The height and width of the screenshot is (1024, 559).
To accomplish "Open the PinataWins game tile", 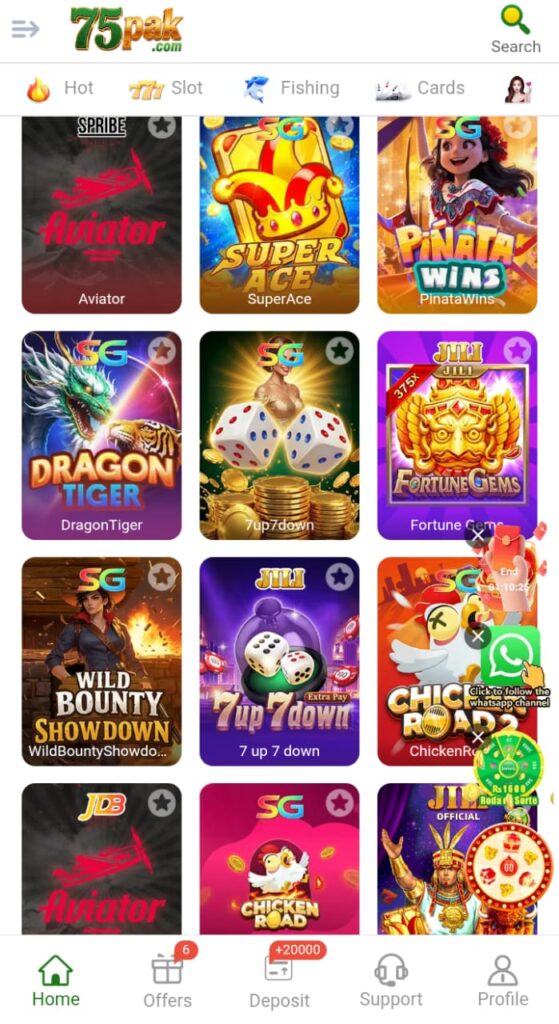I will [x=457, y=215].
